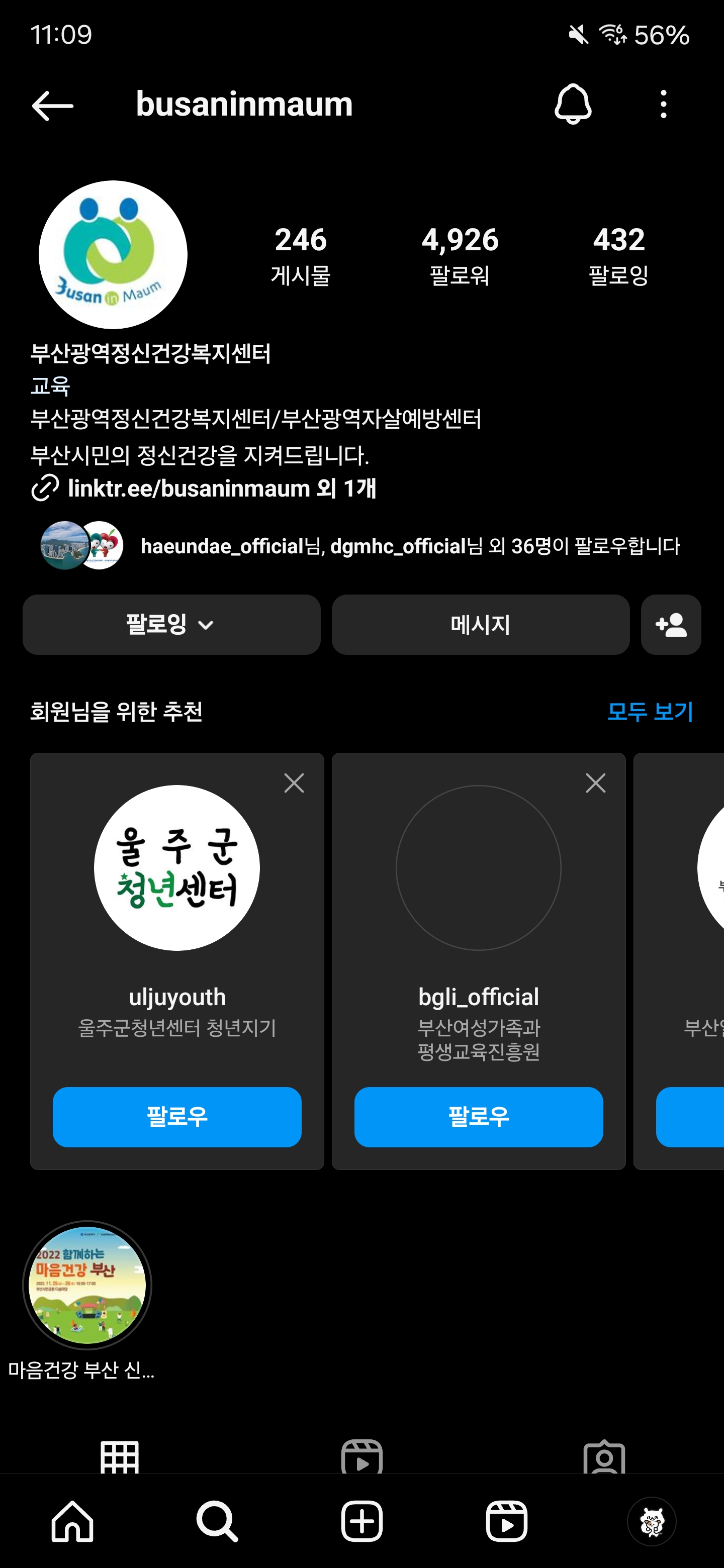Tap 모두 보기 to see all suggestions

coord(650,711)
